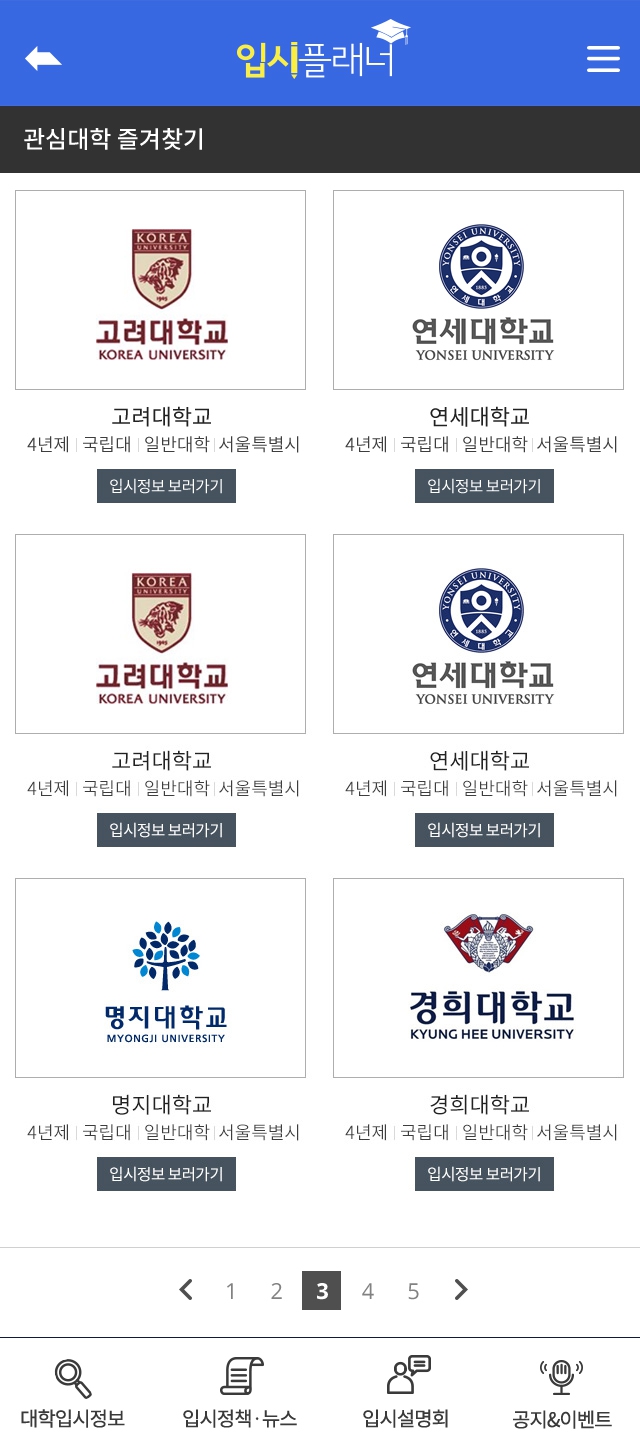Viewport: 640px width, 1445px height.
Task: Open the hamburger menu
Action: (x=603, y=58)
